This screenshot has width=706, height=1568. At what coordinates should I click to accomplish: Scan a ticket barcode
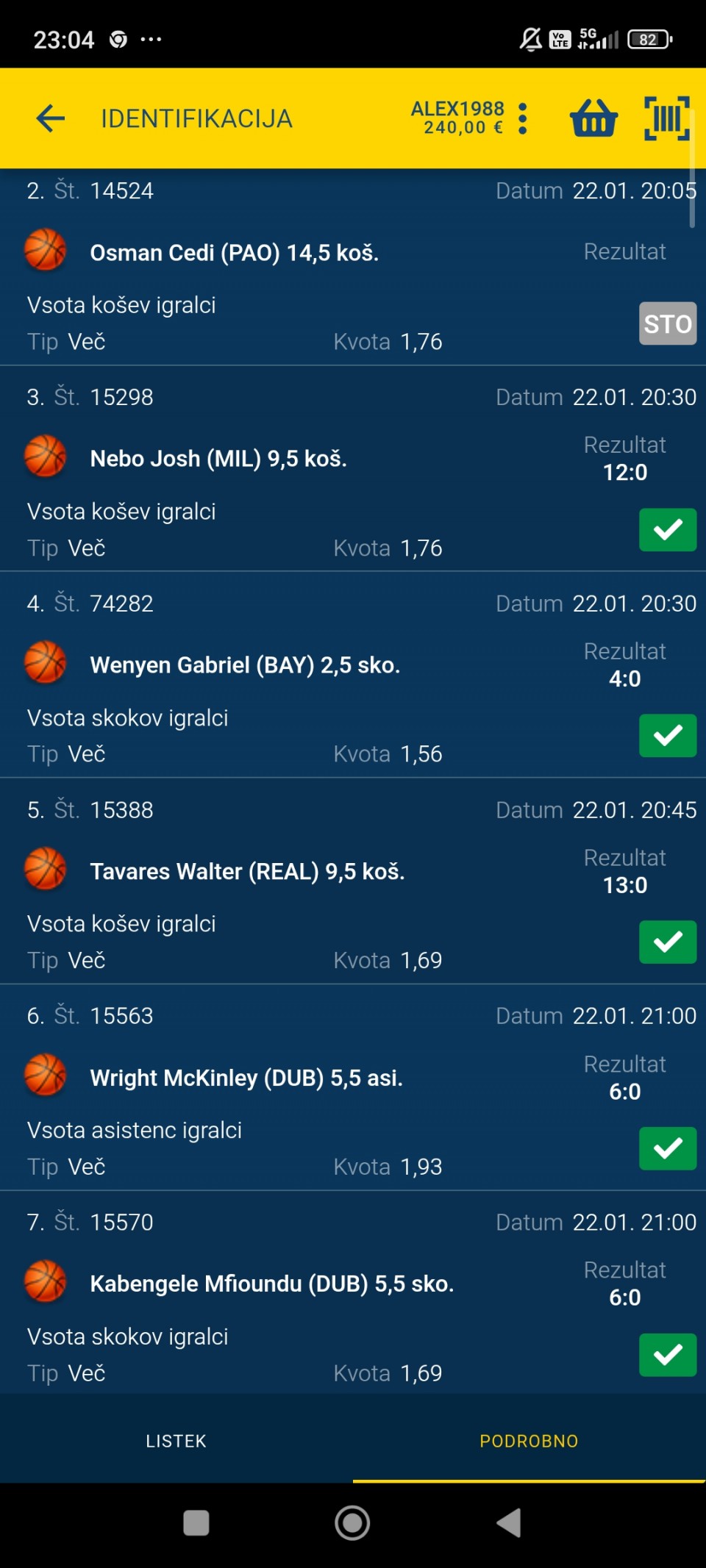click(666, 118)
